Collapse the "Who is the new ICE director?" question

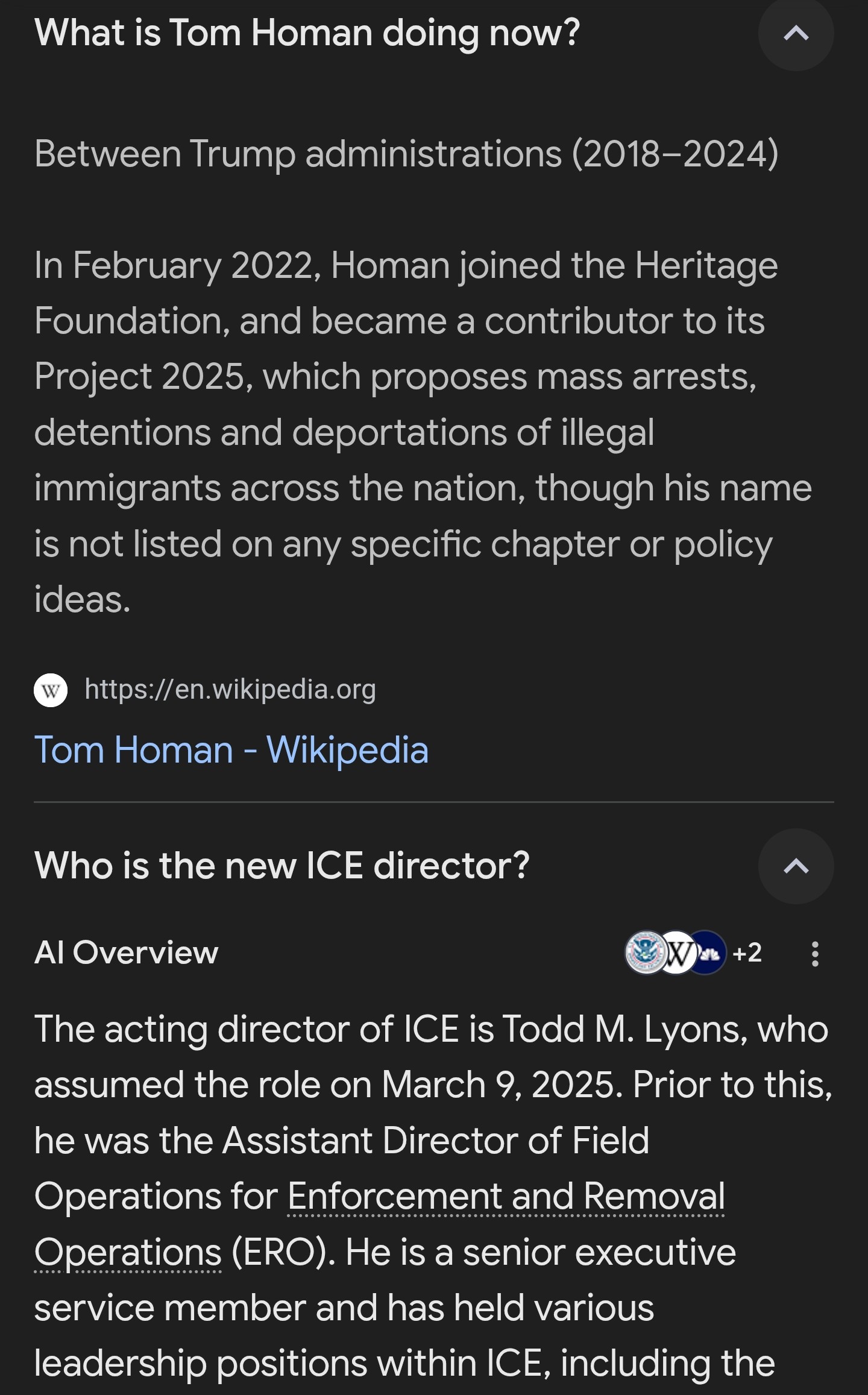[796, 866]
